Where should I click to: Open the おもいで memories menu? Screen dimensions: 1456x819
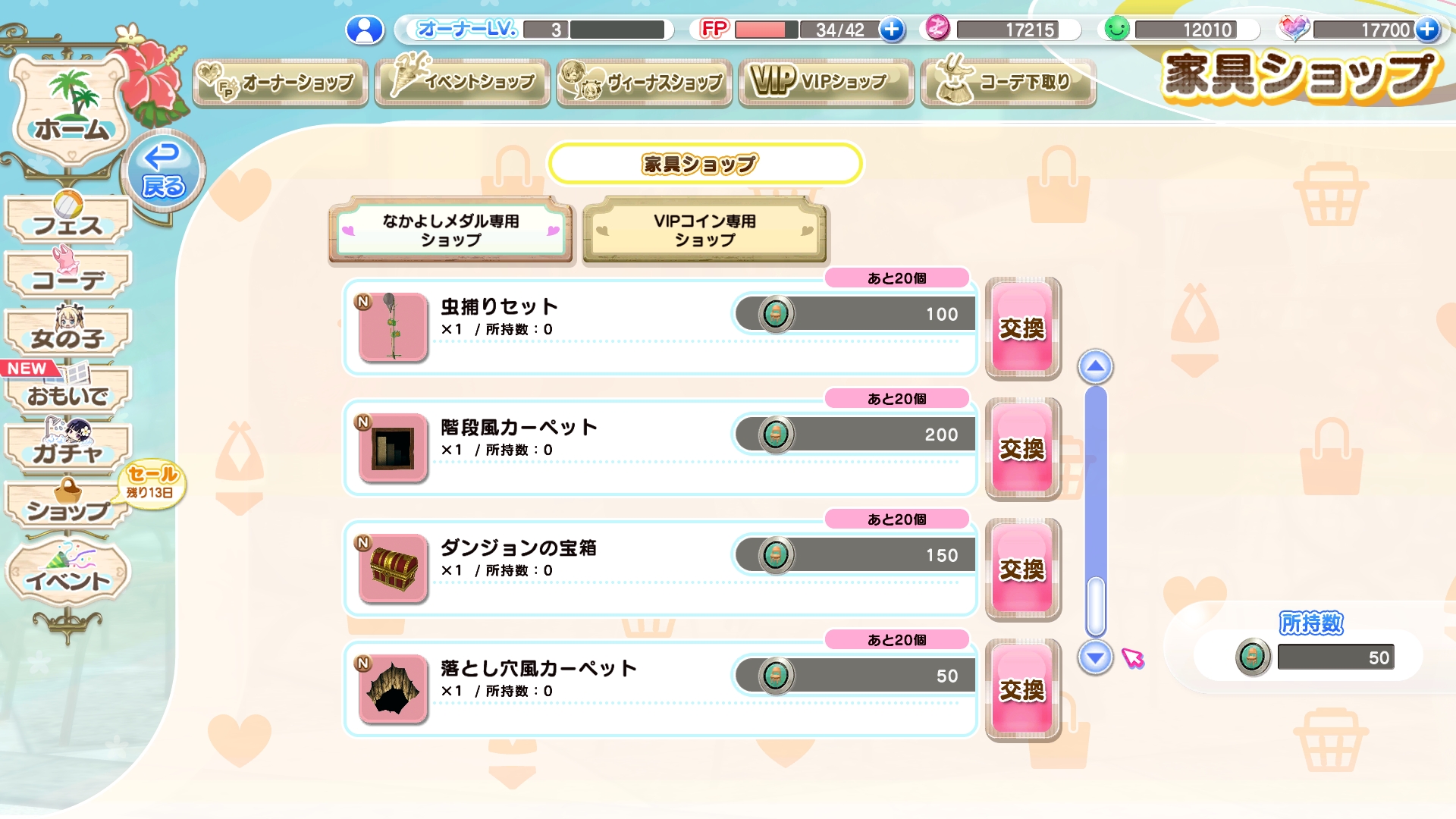(x=68, y=392)
